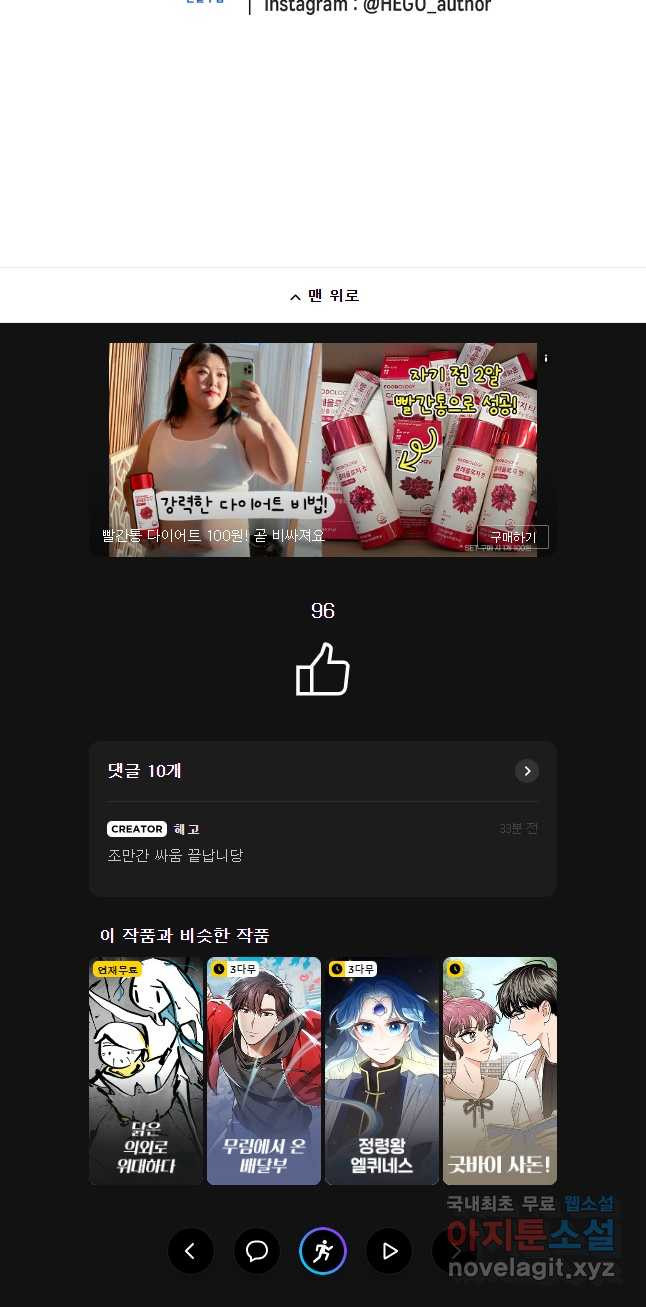Image resolution: width=646 pixels, height=1307 pixels.
Task: Open 정령왕 엘퀴네스 webtoon
Action: [382, 1071]
